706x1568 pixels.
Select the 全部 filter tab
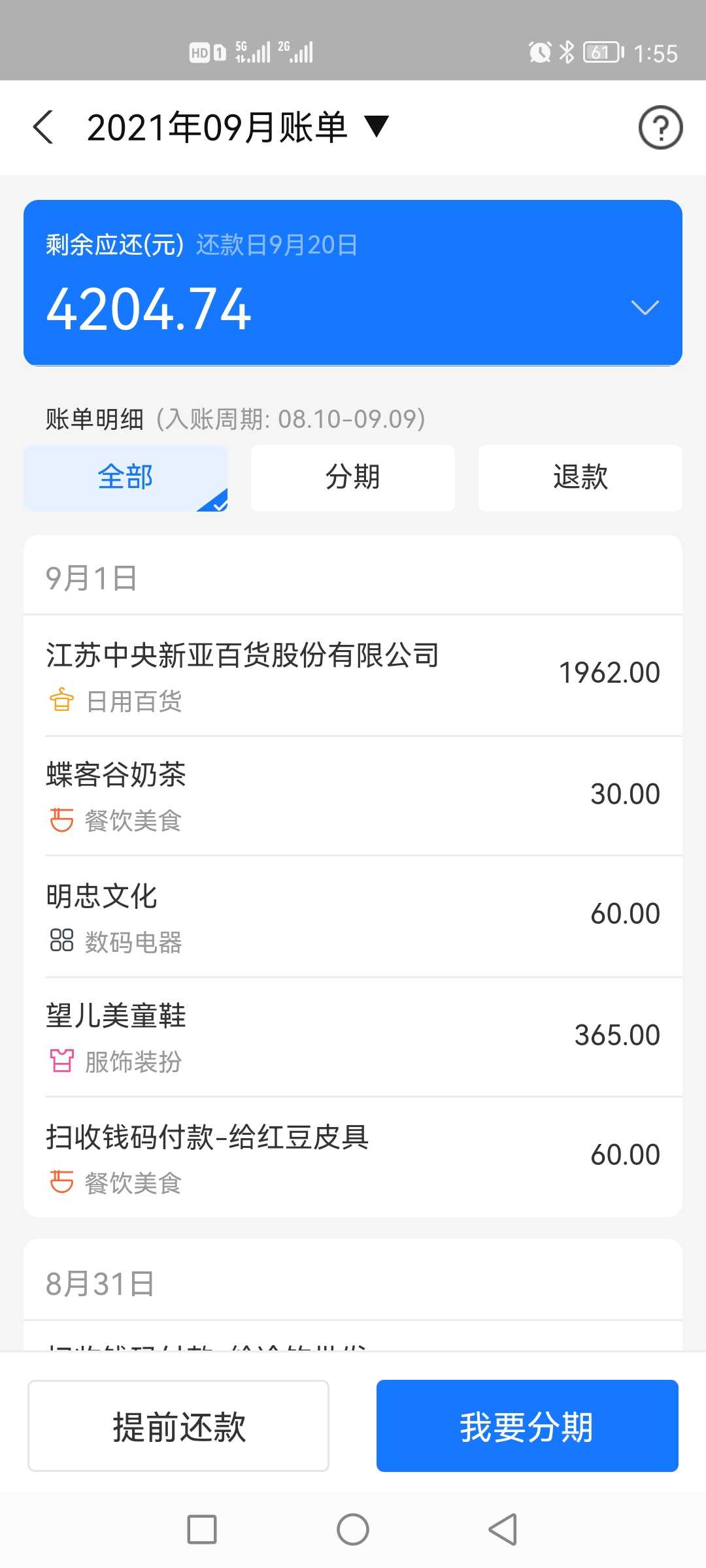126,478
